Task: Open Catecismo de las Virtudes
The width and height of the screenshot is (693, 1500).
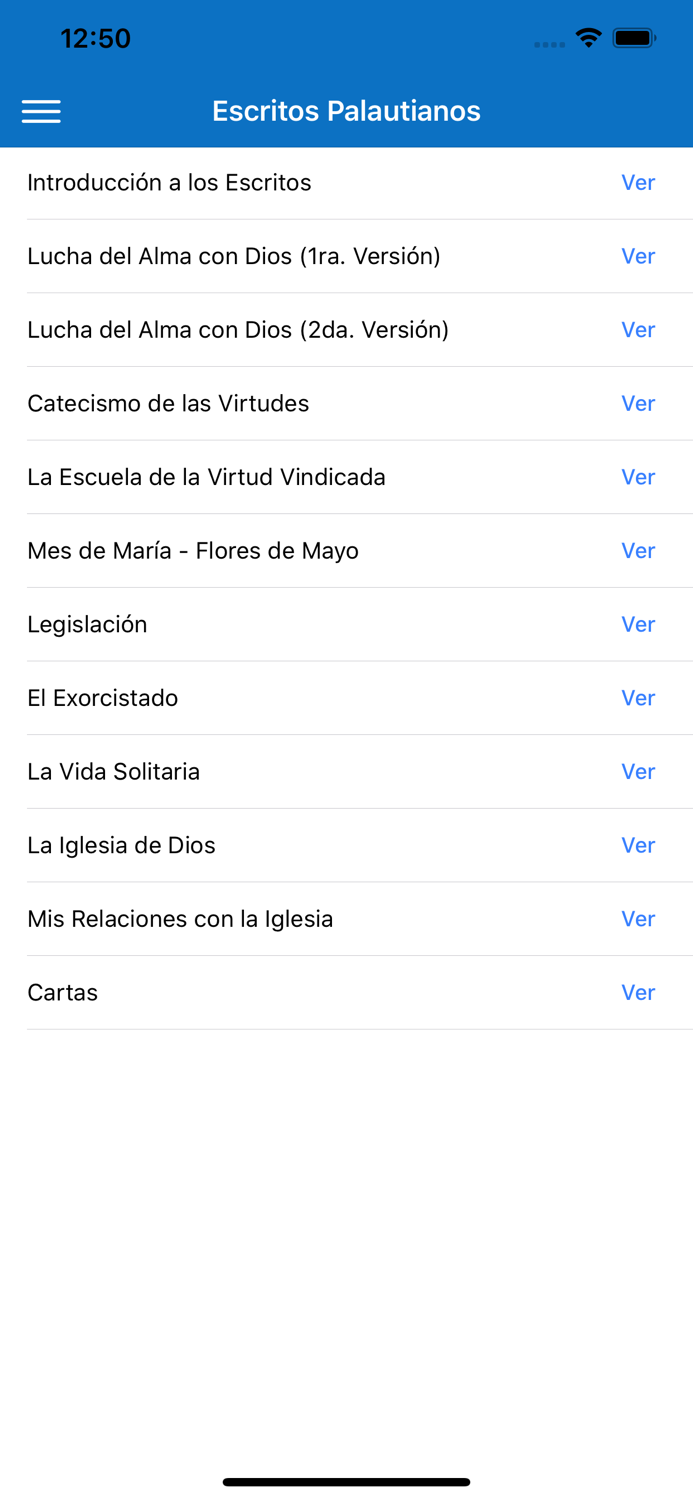Action: pyautogui.click(x=638, y=404)
